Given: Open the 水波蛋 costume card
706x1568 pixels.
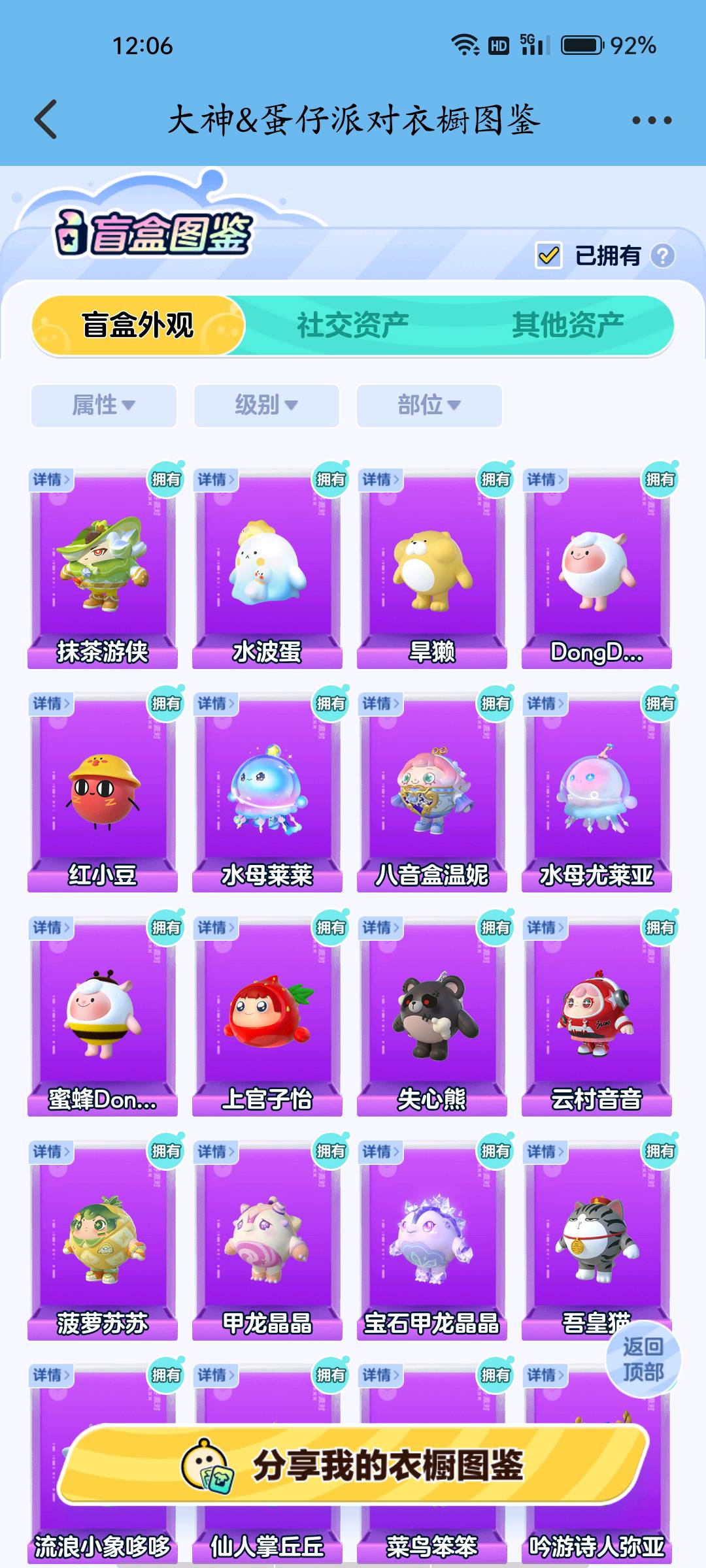Looking at the screenshot, I should (x=267, y=568).
